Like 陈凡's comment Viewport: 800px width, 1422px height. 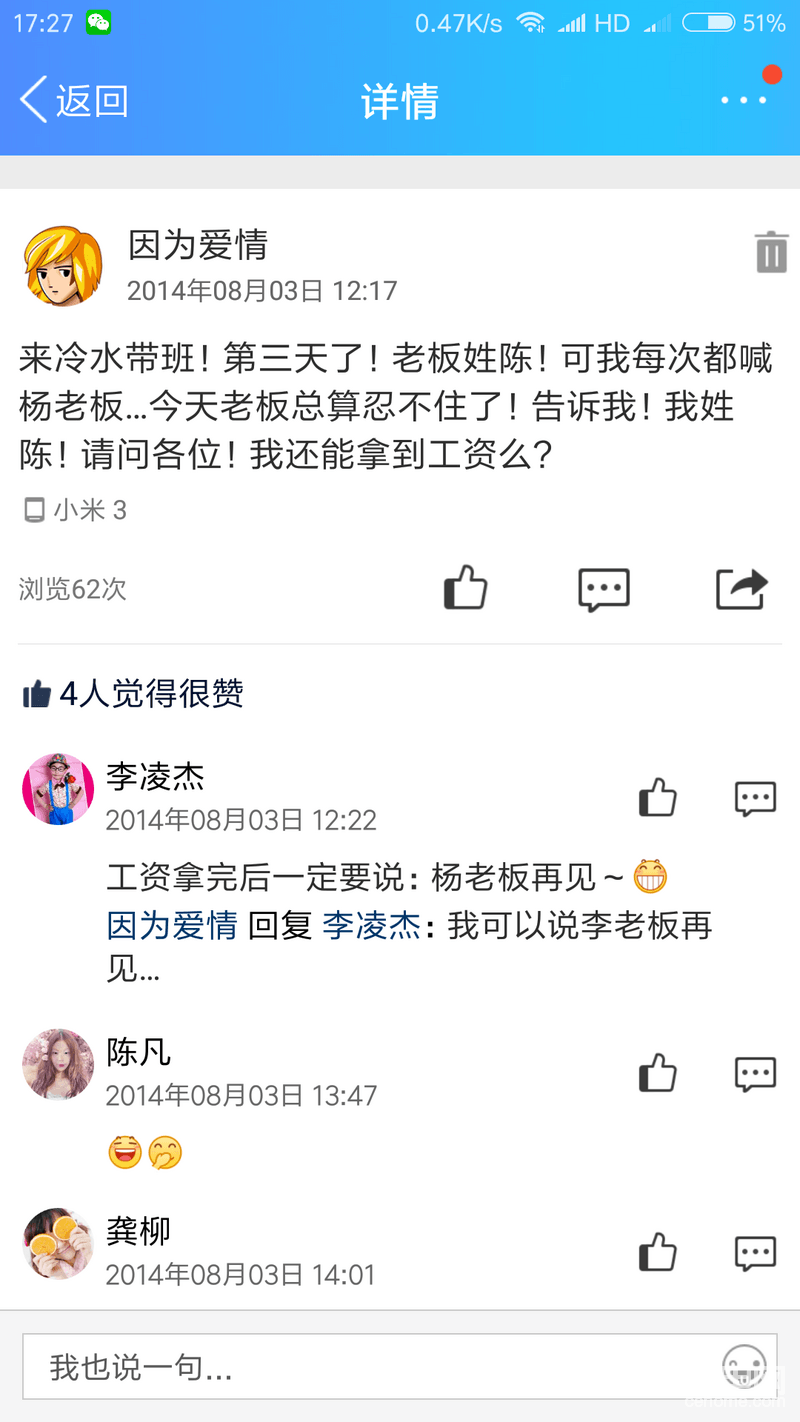(x=658, y=1073)
